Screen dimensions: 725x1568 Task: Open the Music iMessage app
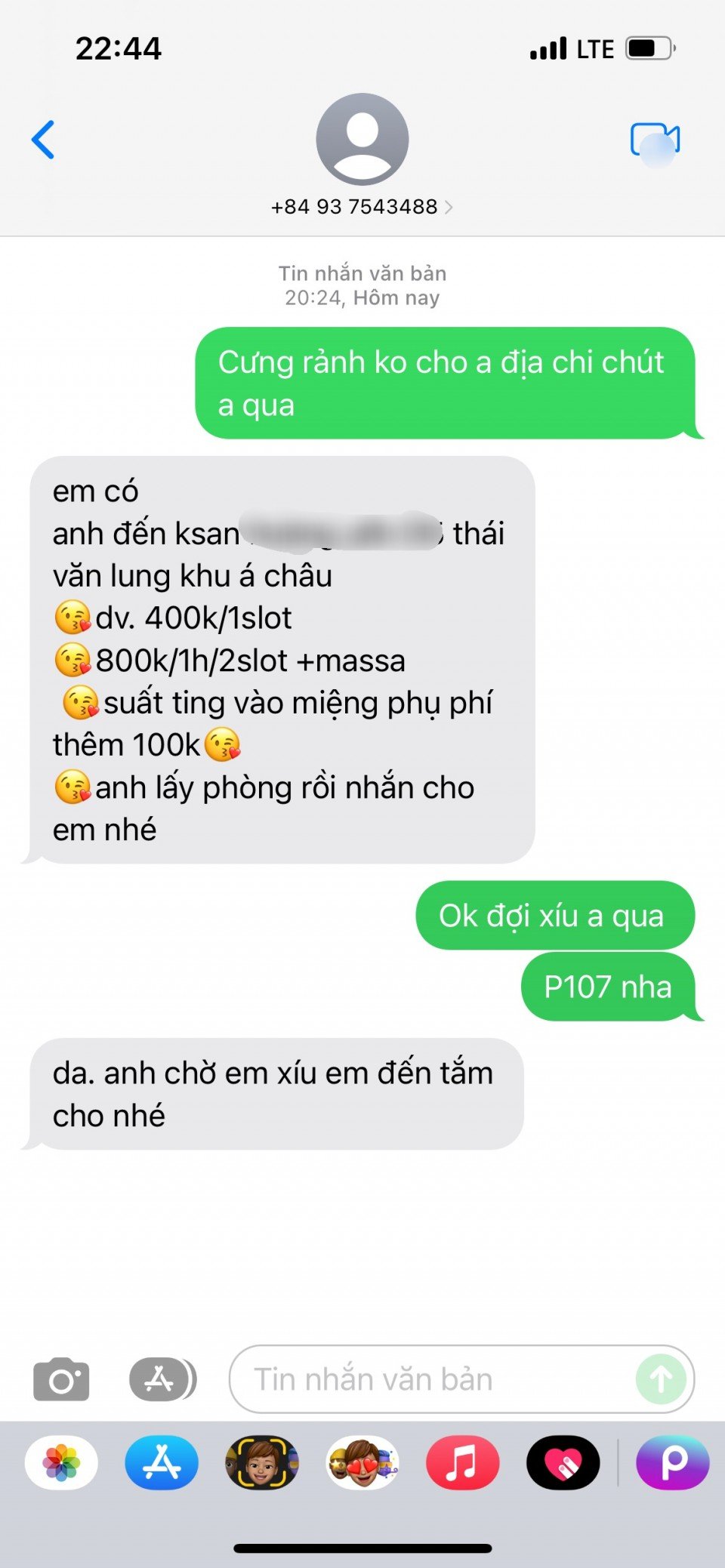click(x=462, y=1462)
